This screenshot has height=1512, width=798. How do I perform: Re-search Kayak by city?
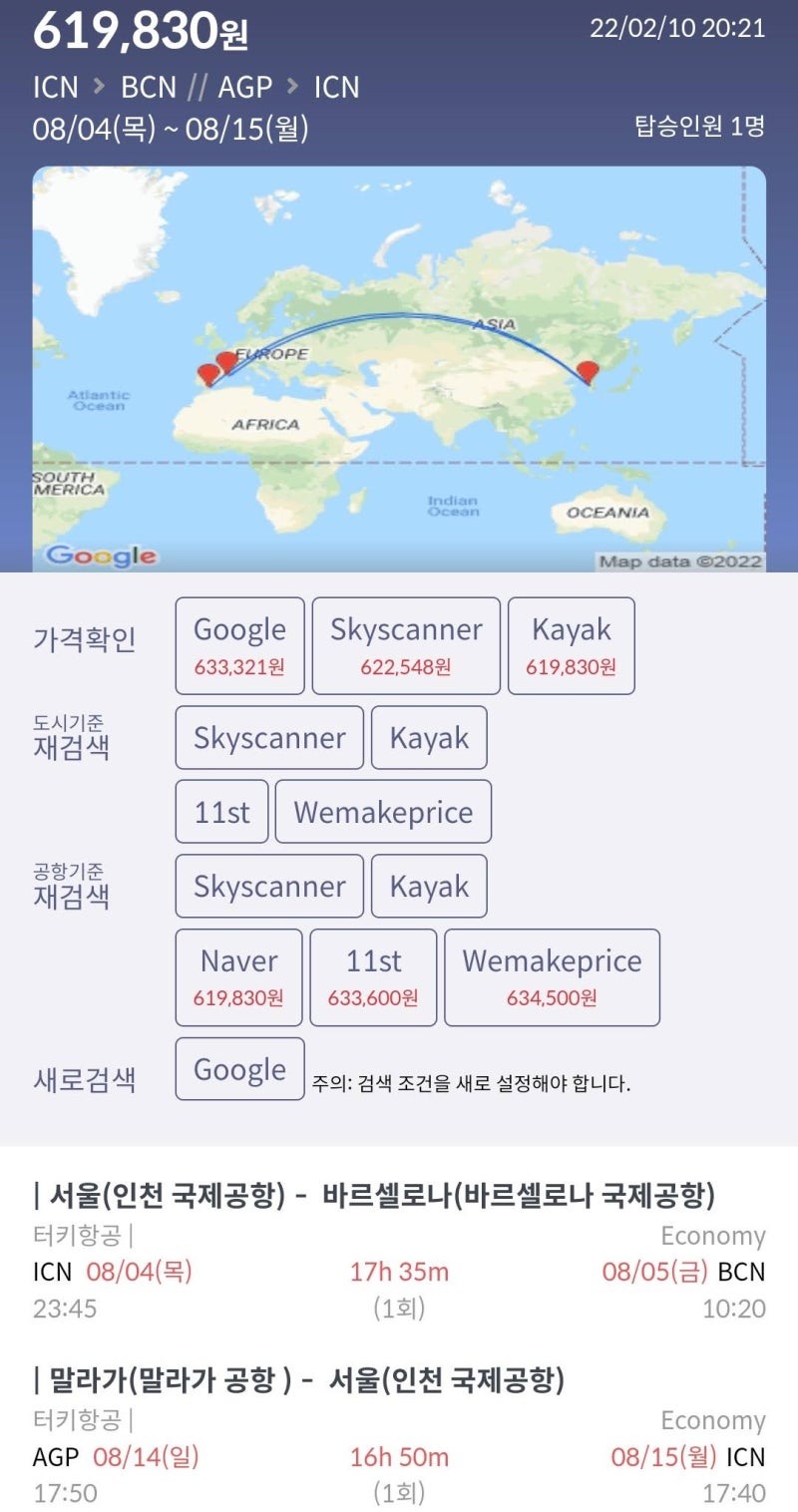tap(429, 737)
